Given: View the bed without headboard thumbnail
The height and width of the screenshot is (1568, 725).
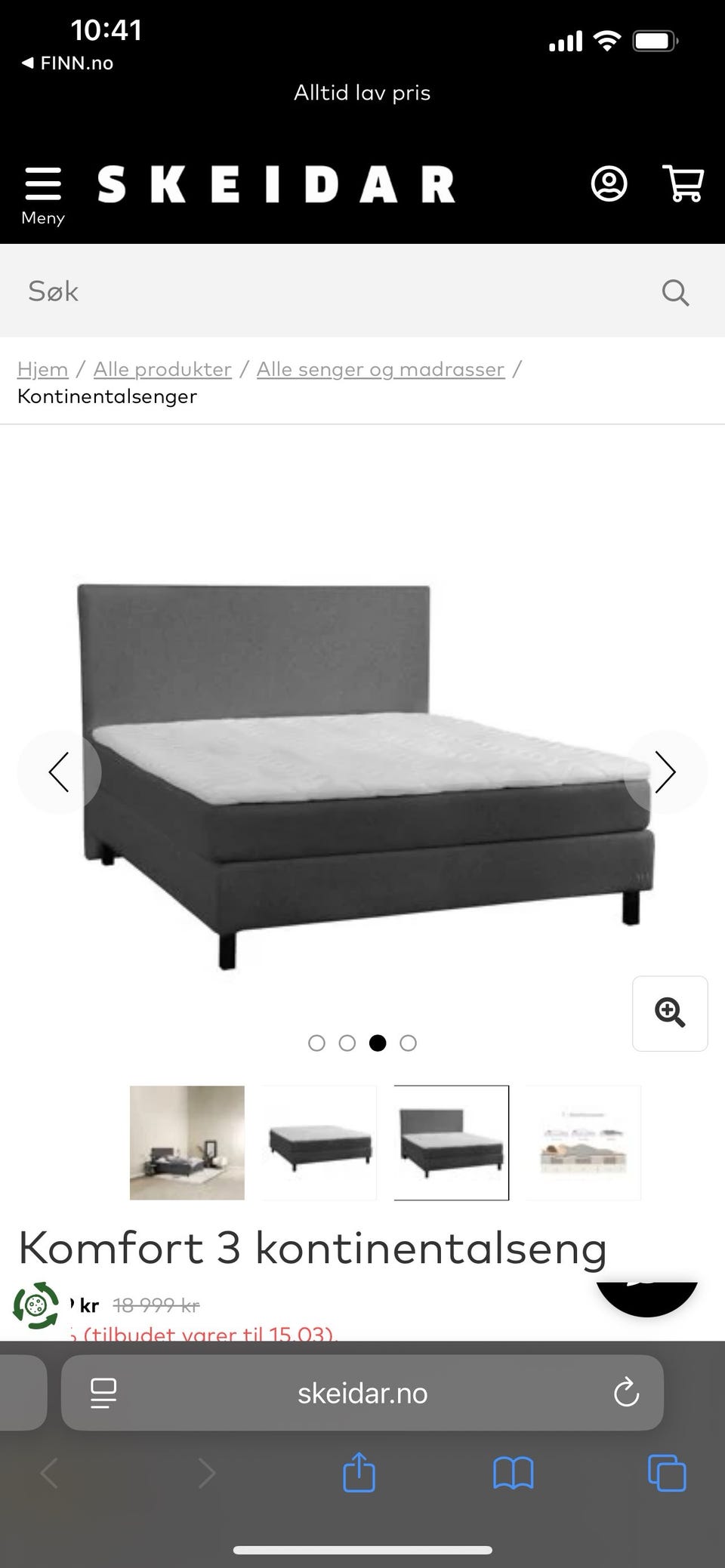Looking at the screenshot, I should (319, 1142).
